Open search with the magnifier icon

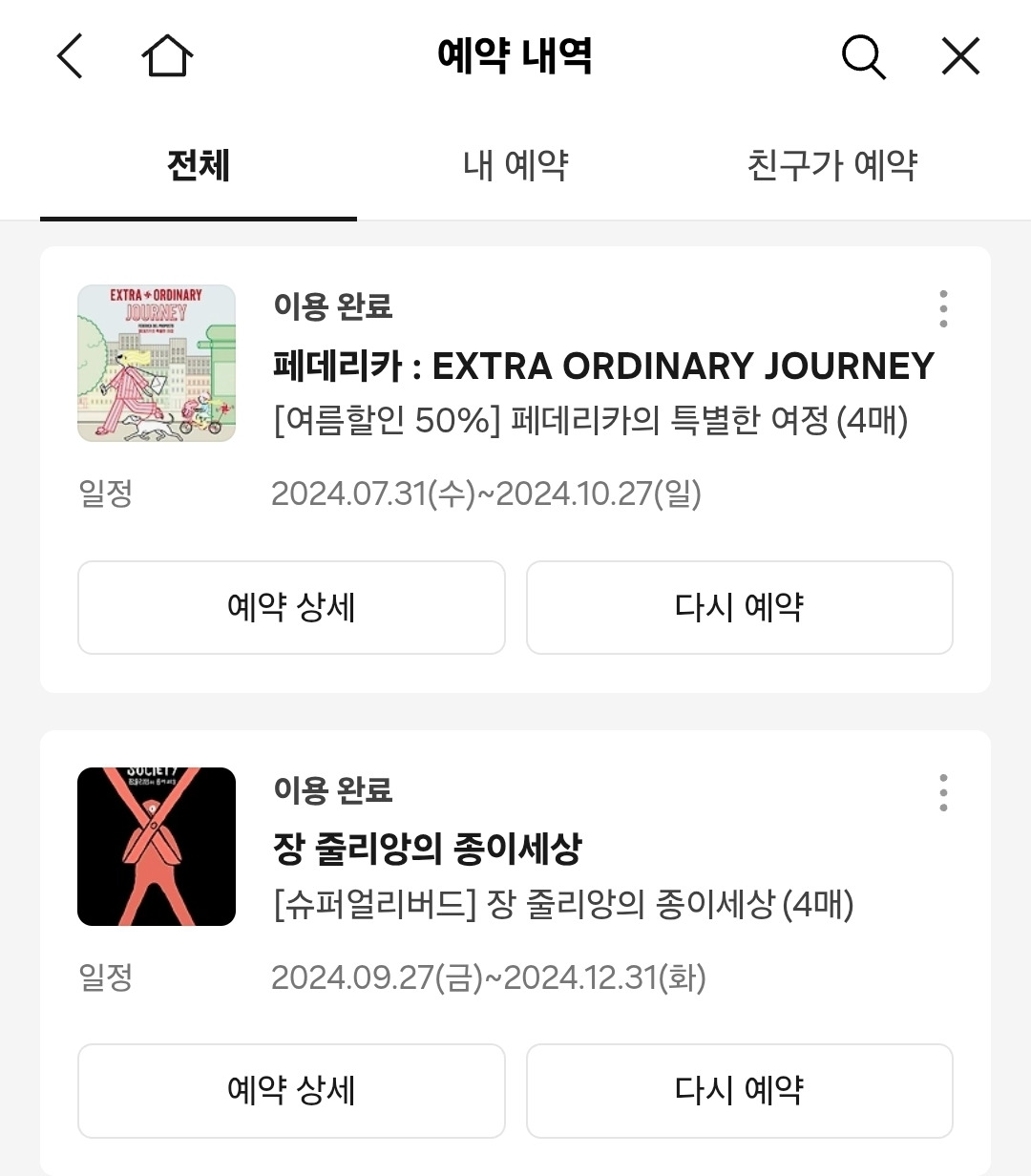point(862,56)
